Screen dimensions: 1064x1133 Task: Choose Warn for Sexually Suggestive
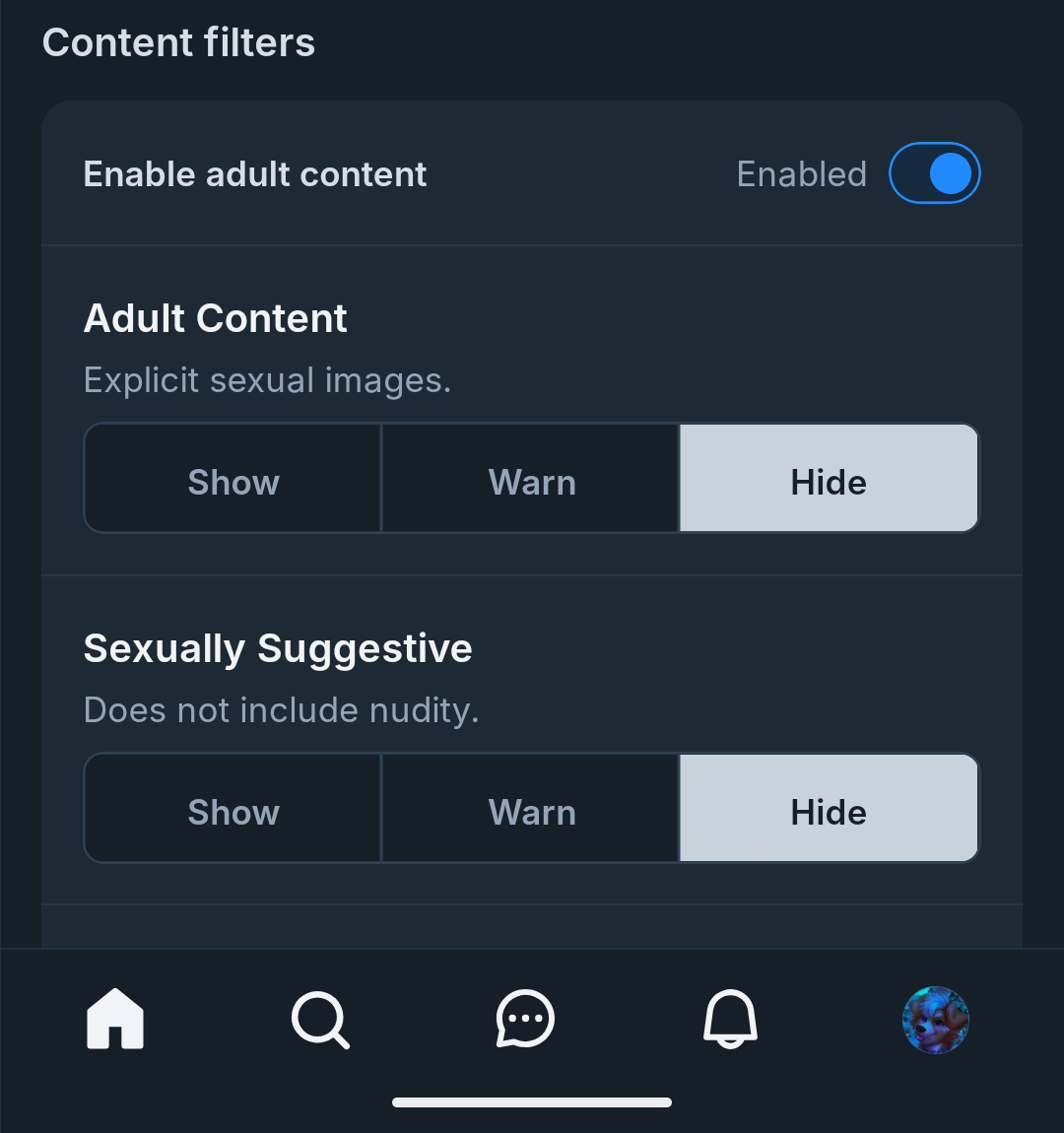click(531, 810)
